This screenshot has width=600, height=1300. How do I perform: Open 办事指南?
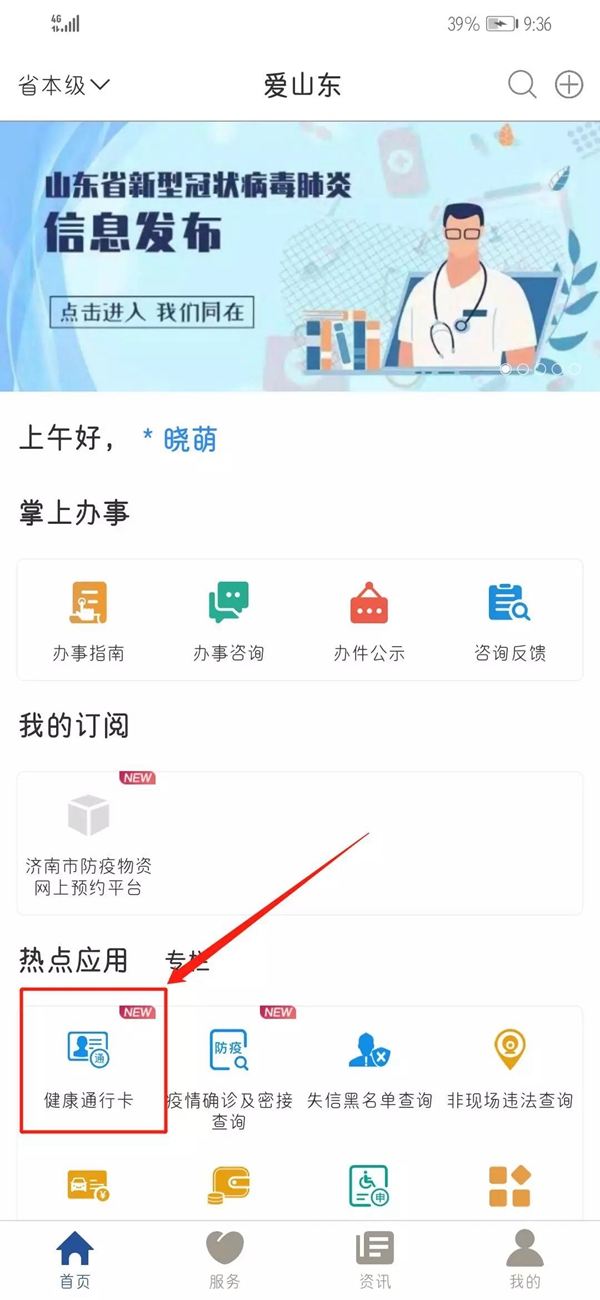[x=89, y=622]
